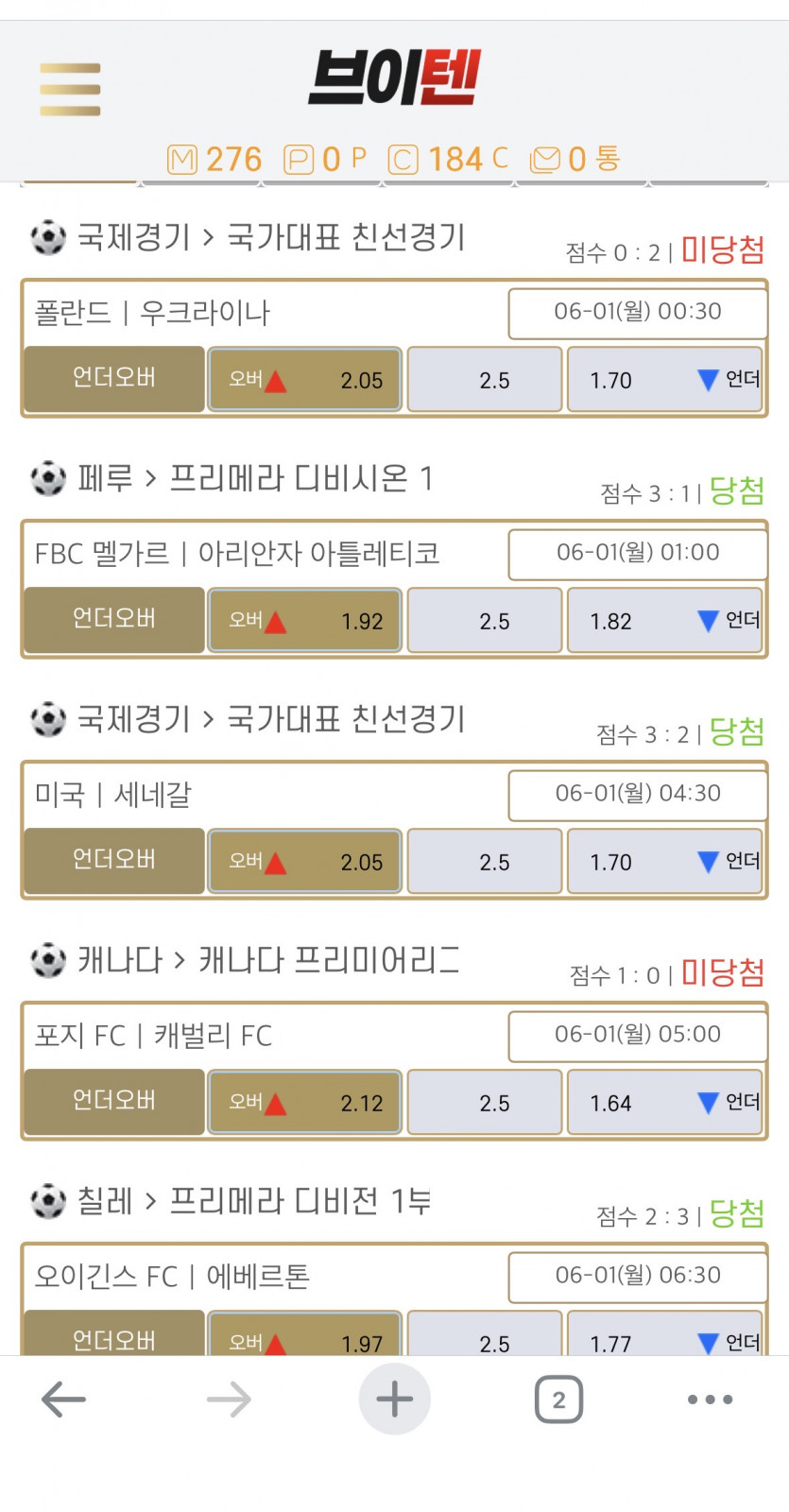Select over 2.05 for 미국 vs 세네갈

point(305,862)
